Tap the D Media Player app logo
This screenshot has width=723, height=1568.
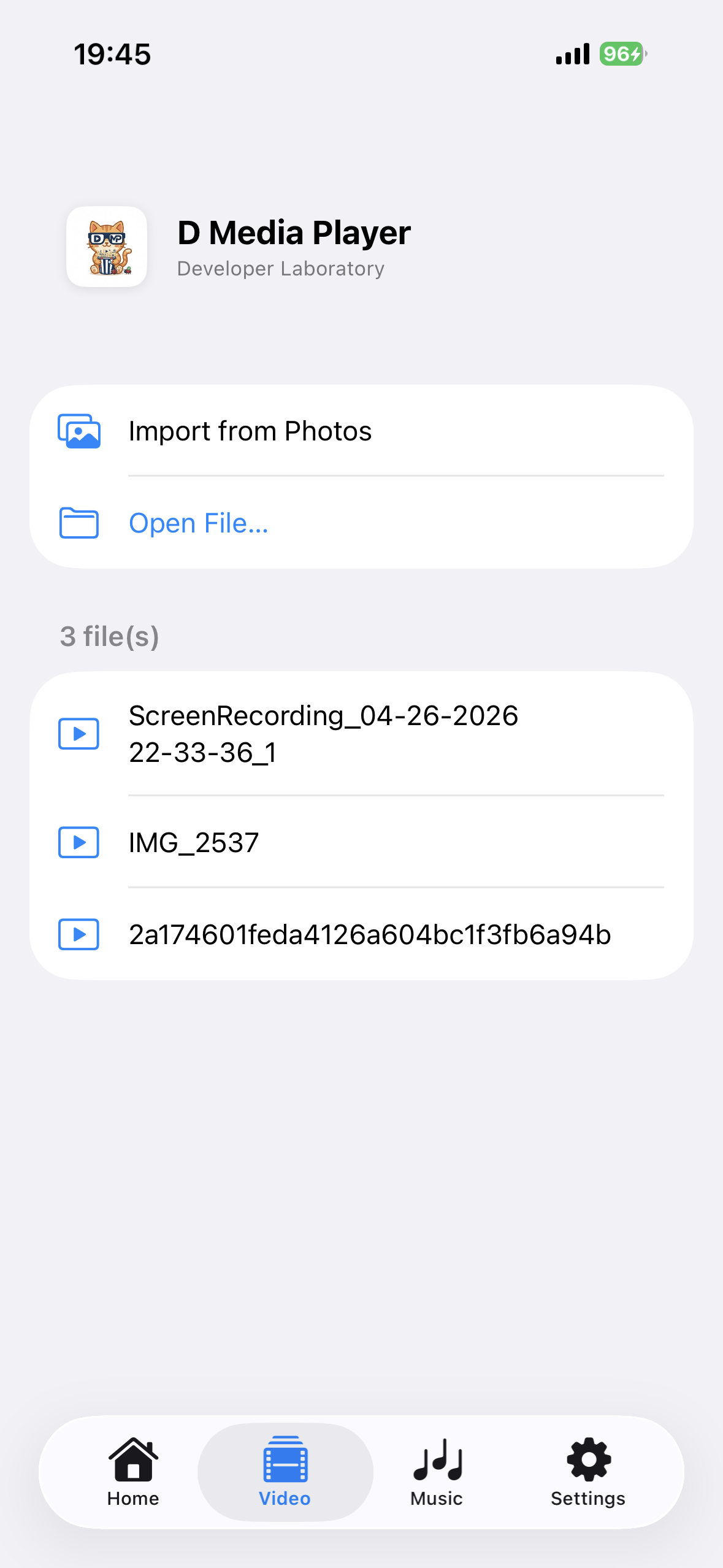pos(107,247)
